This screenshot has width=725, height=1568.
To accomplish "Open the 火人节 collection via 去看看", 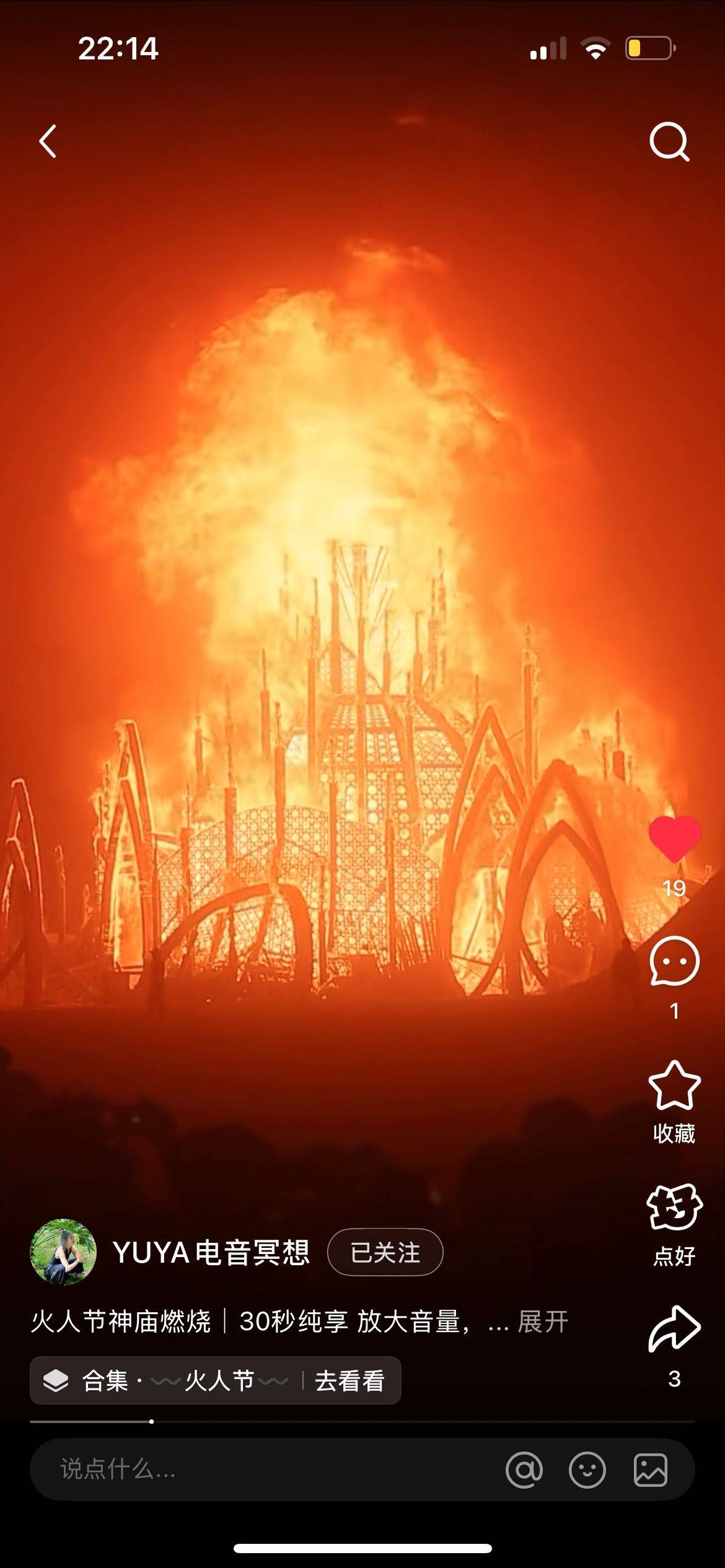I will coord(349,1381).
